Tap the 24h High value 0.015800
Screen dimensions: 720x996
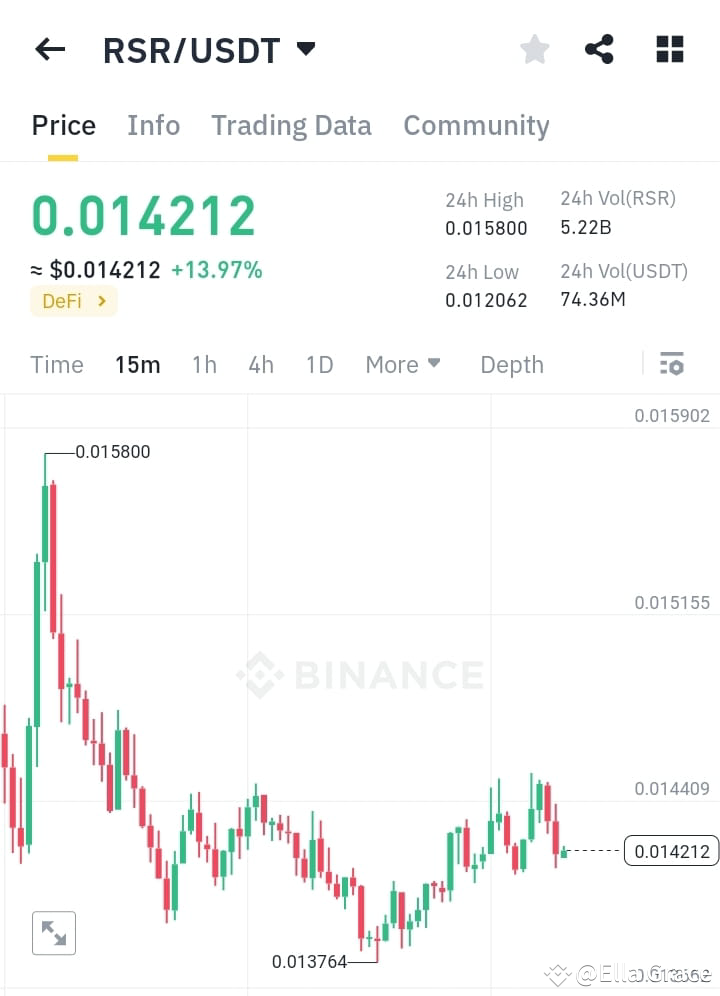point(487,227)
